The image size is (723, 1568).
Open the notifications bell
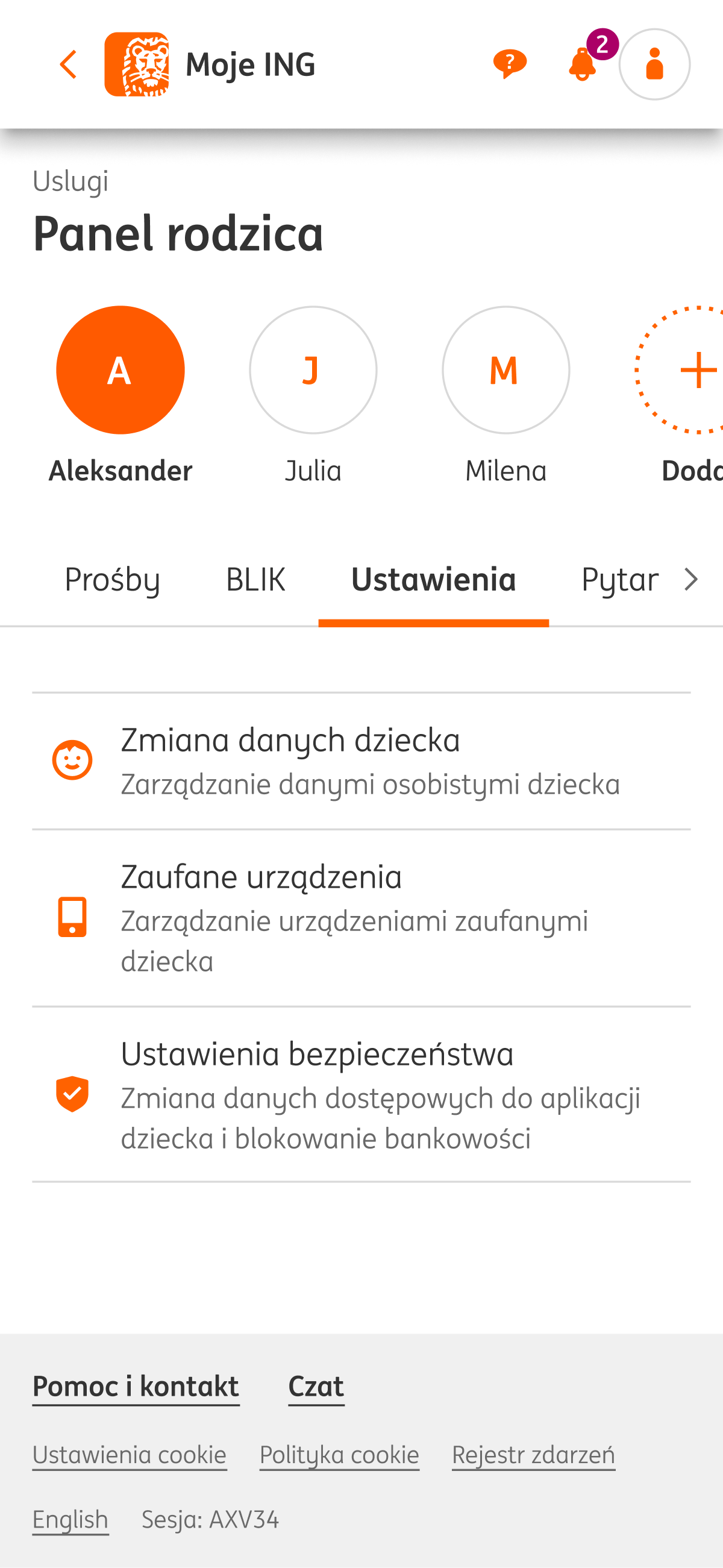pos(583,64)
